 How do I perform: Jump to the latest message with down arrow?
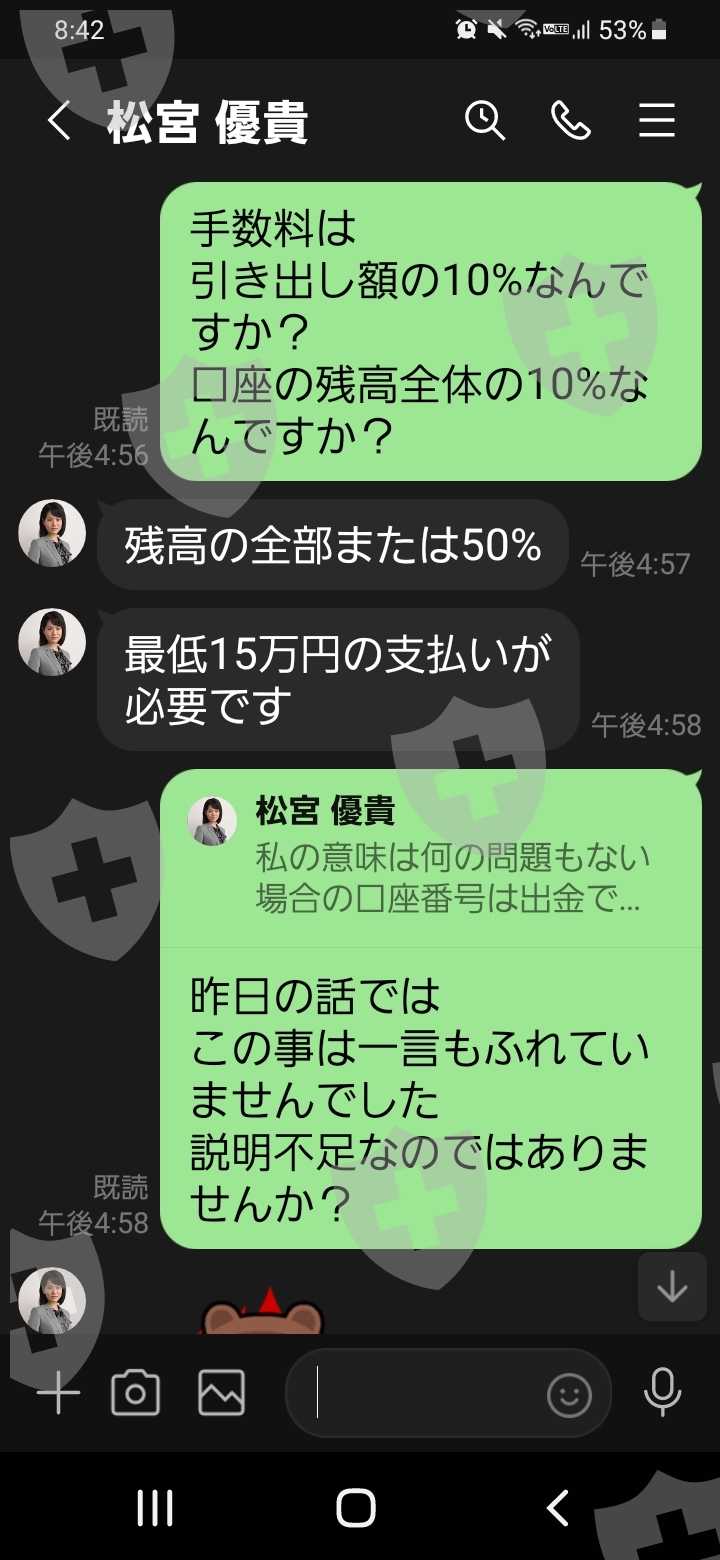click(671, 1287)
